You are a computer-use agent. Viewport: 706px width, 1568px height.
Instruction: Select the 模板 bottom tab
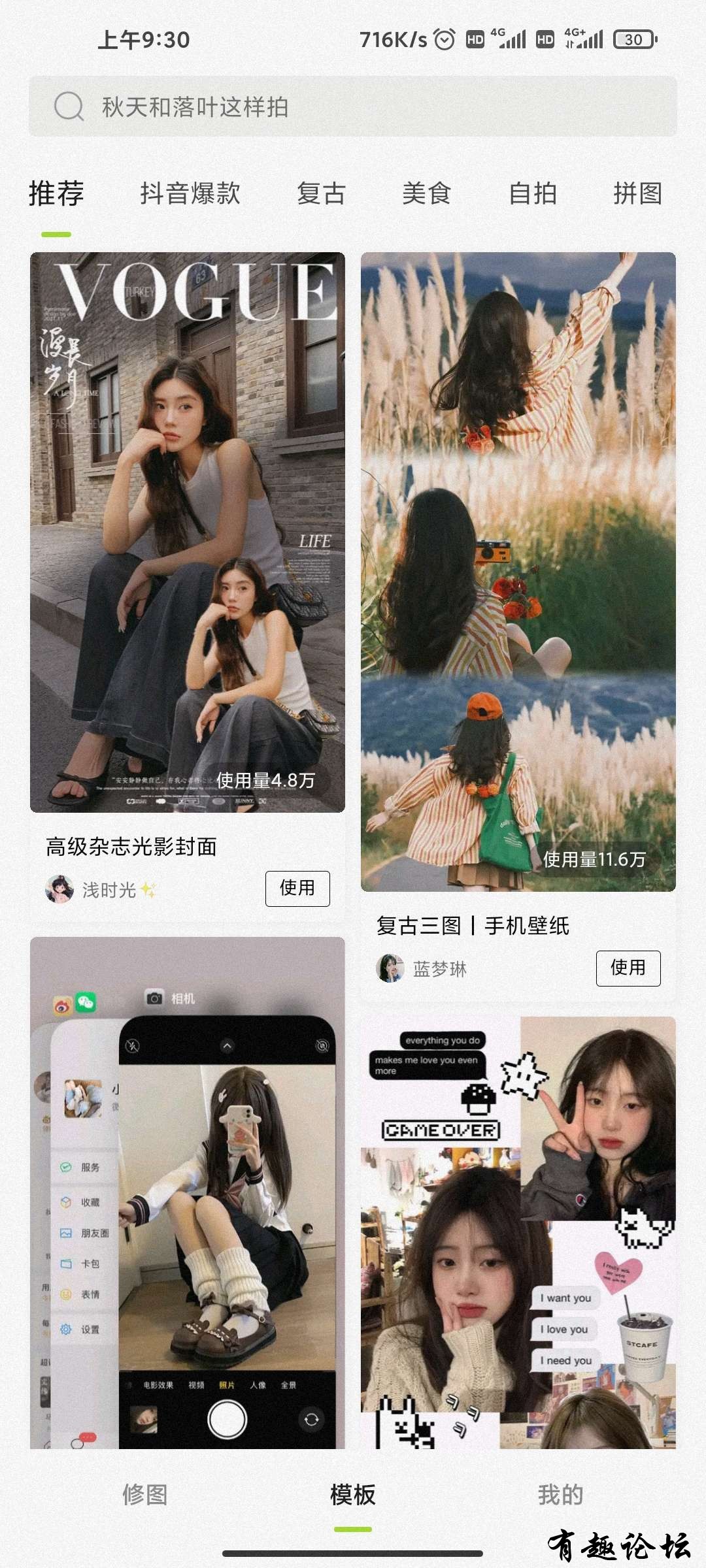(x=353, y=1495)
